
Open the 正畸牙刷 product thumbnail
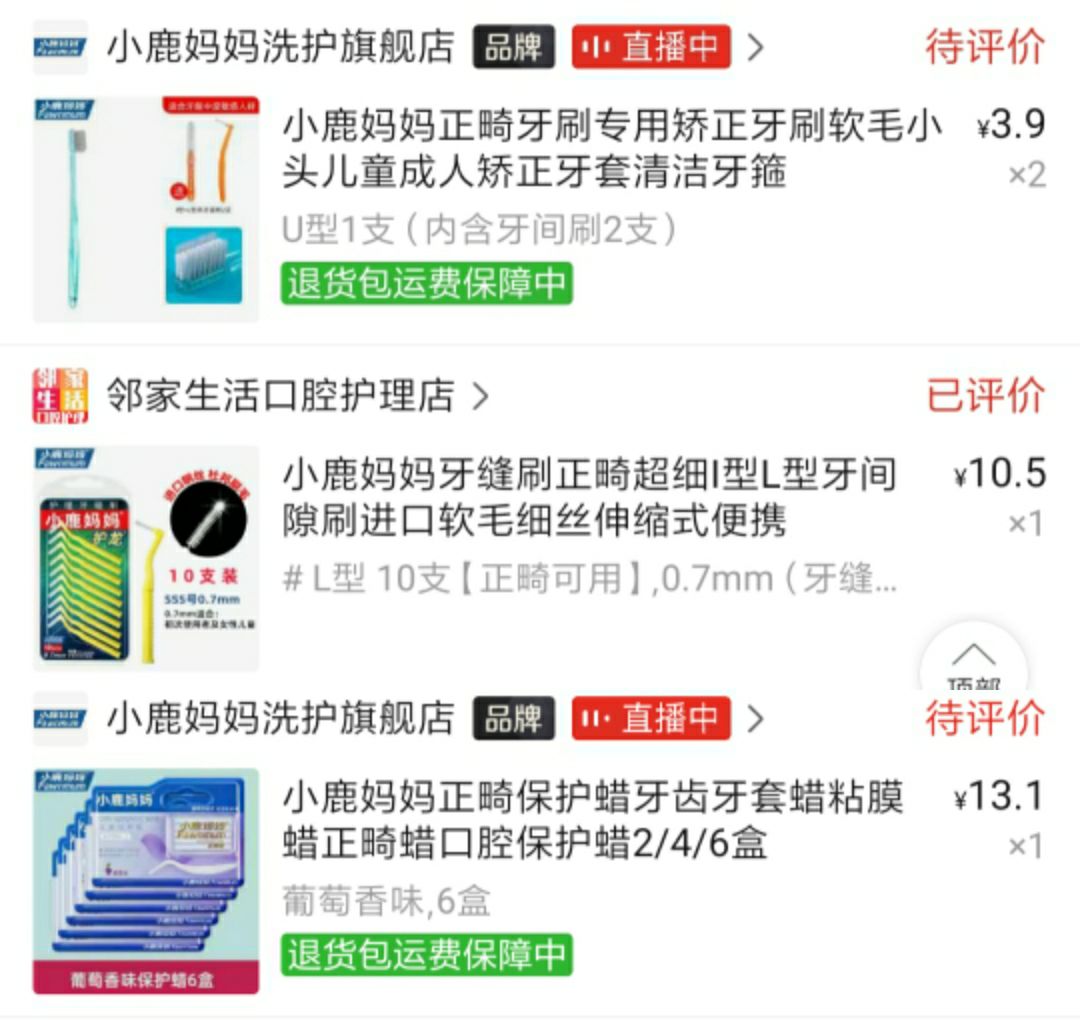(x=146, y=209)
